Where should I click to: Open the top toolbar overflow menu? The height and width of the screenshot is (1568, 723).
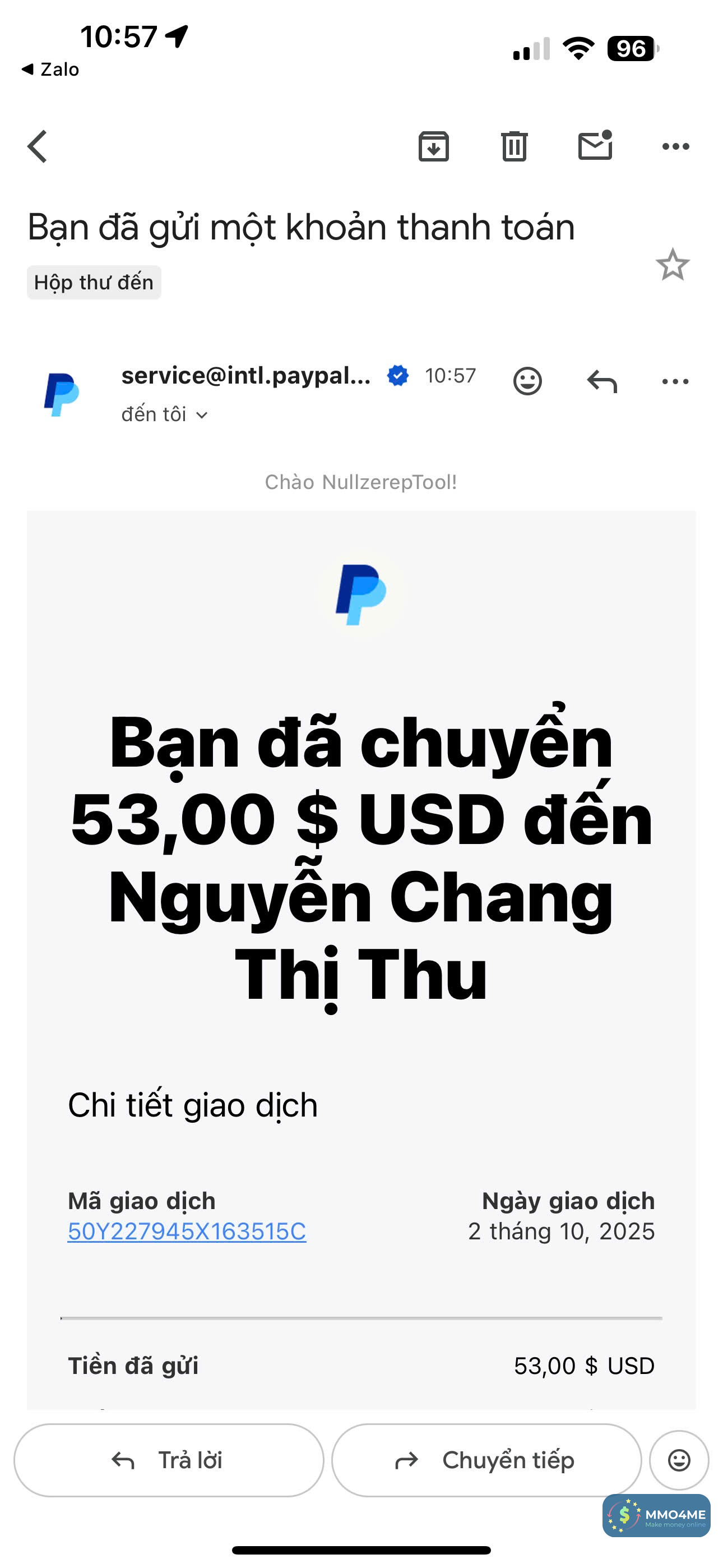(675, 146)
